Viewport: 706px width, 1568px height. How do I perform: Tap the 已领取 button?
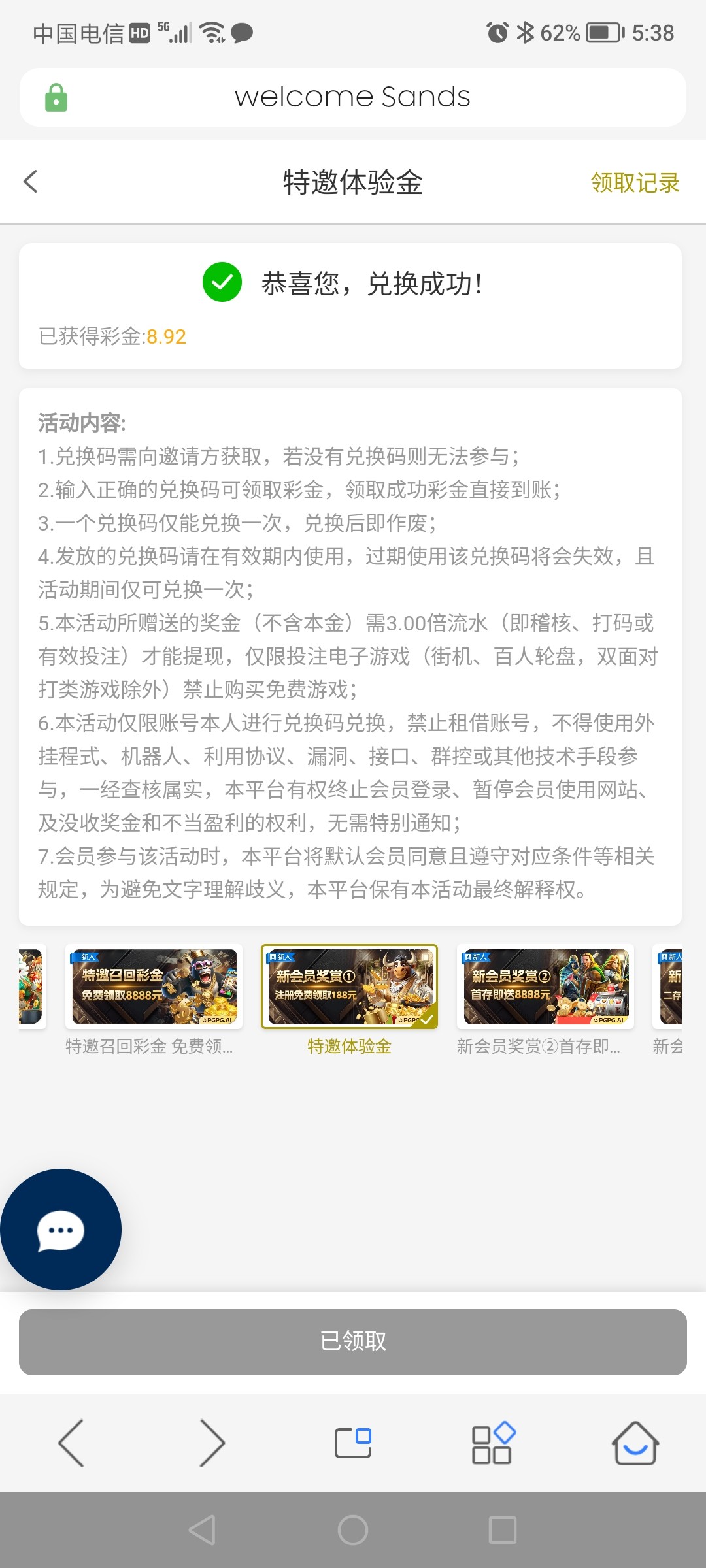[353, 1342]
